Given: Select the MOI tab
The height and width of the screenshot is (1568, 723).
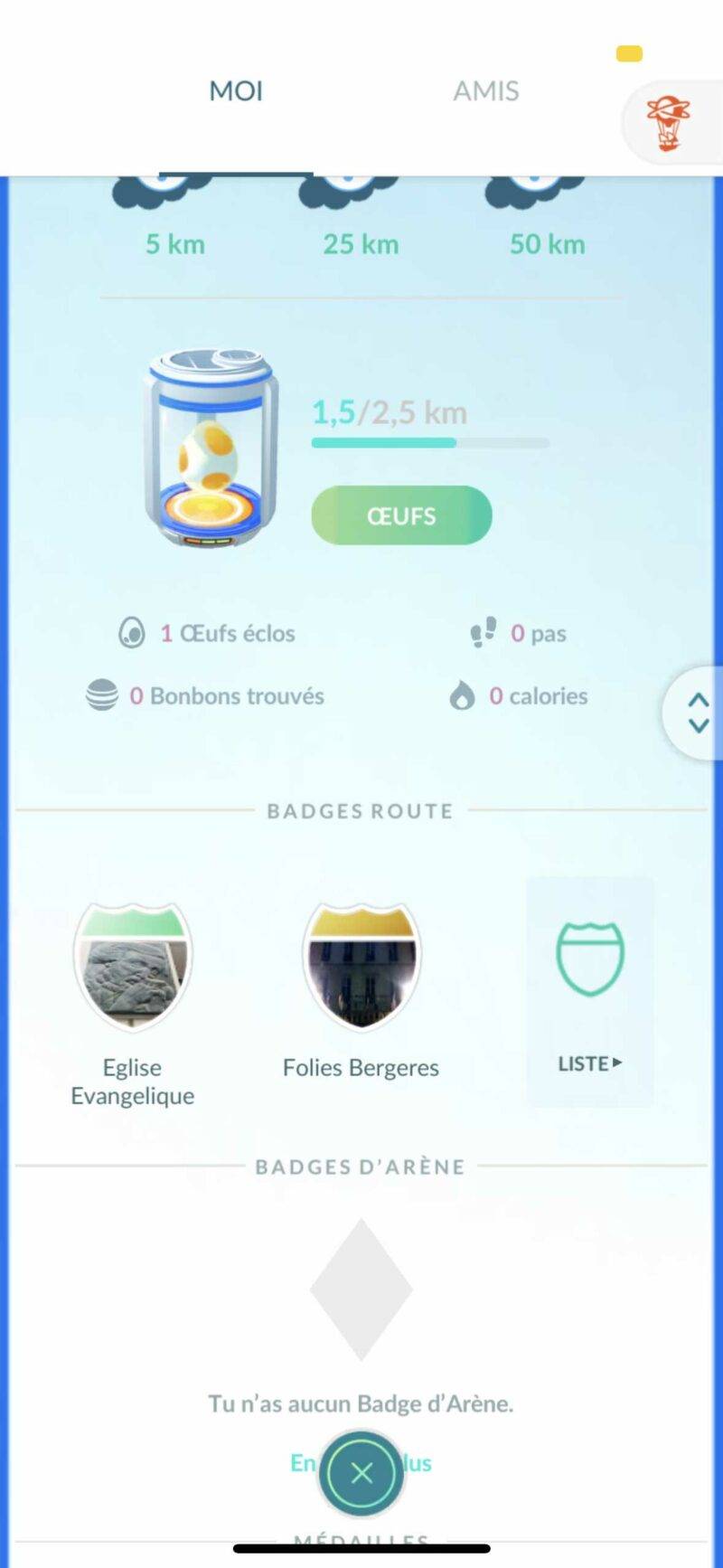Looking at the screenshot, I should pyautogui.click(x=236, y=91).
